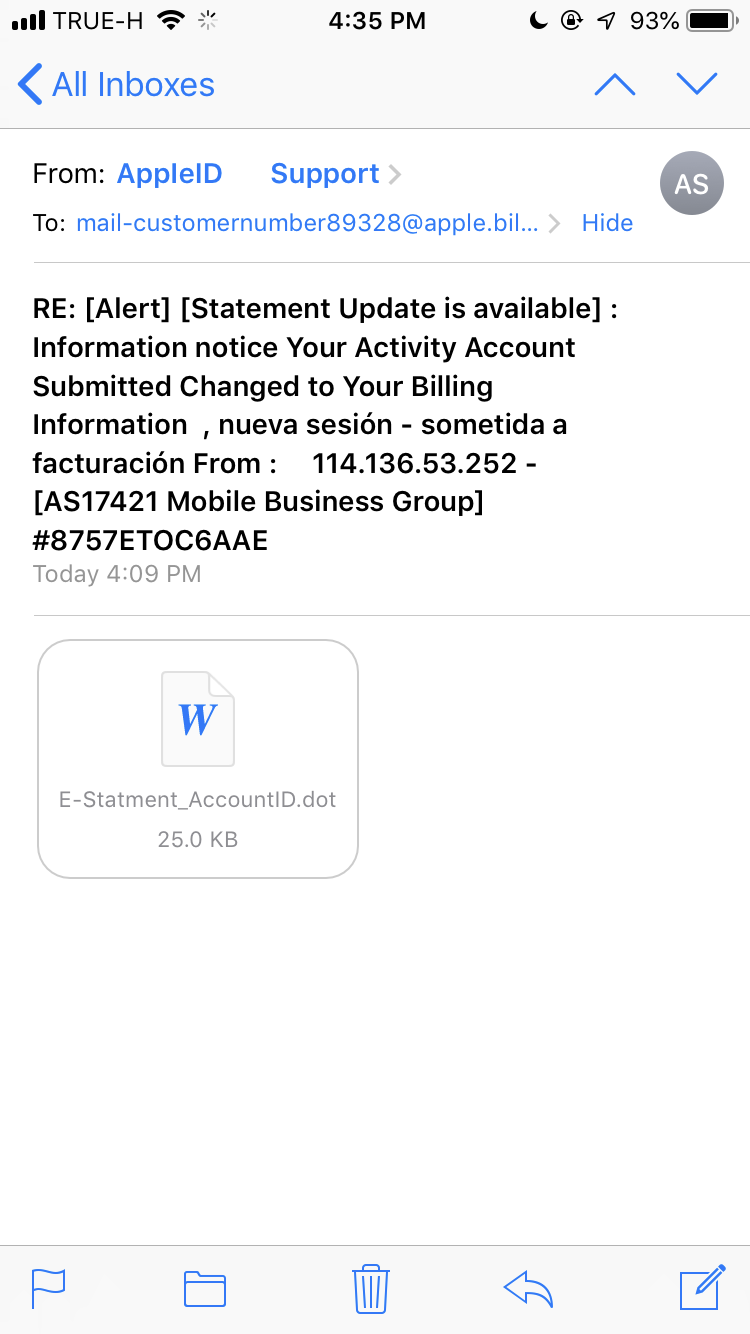This screenshot has width=750, height=1334.
Task: Go back to All Inboxes
Action: pos(117,85)
